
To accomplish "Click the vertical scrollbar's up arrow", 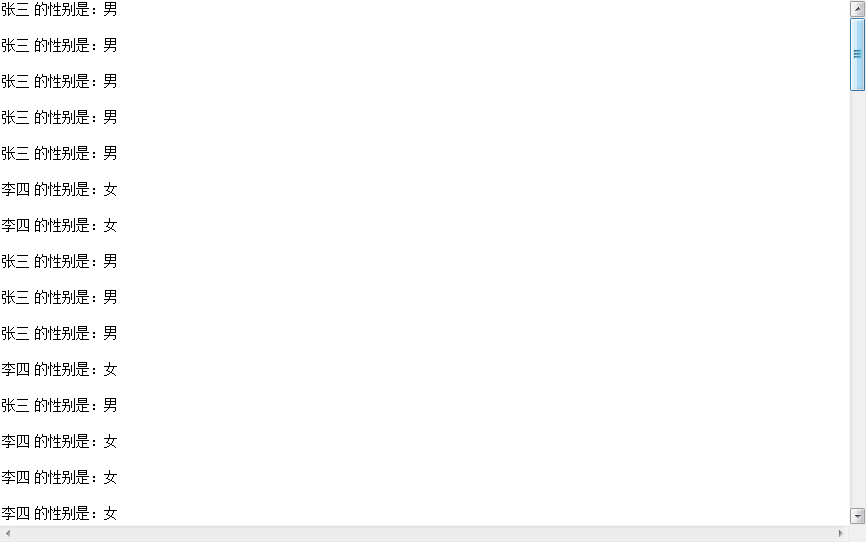I will (x=857, y=9).
